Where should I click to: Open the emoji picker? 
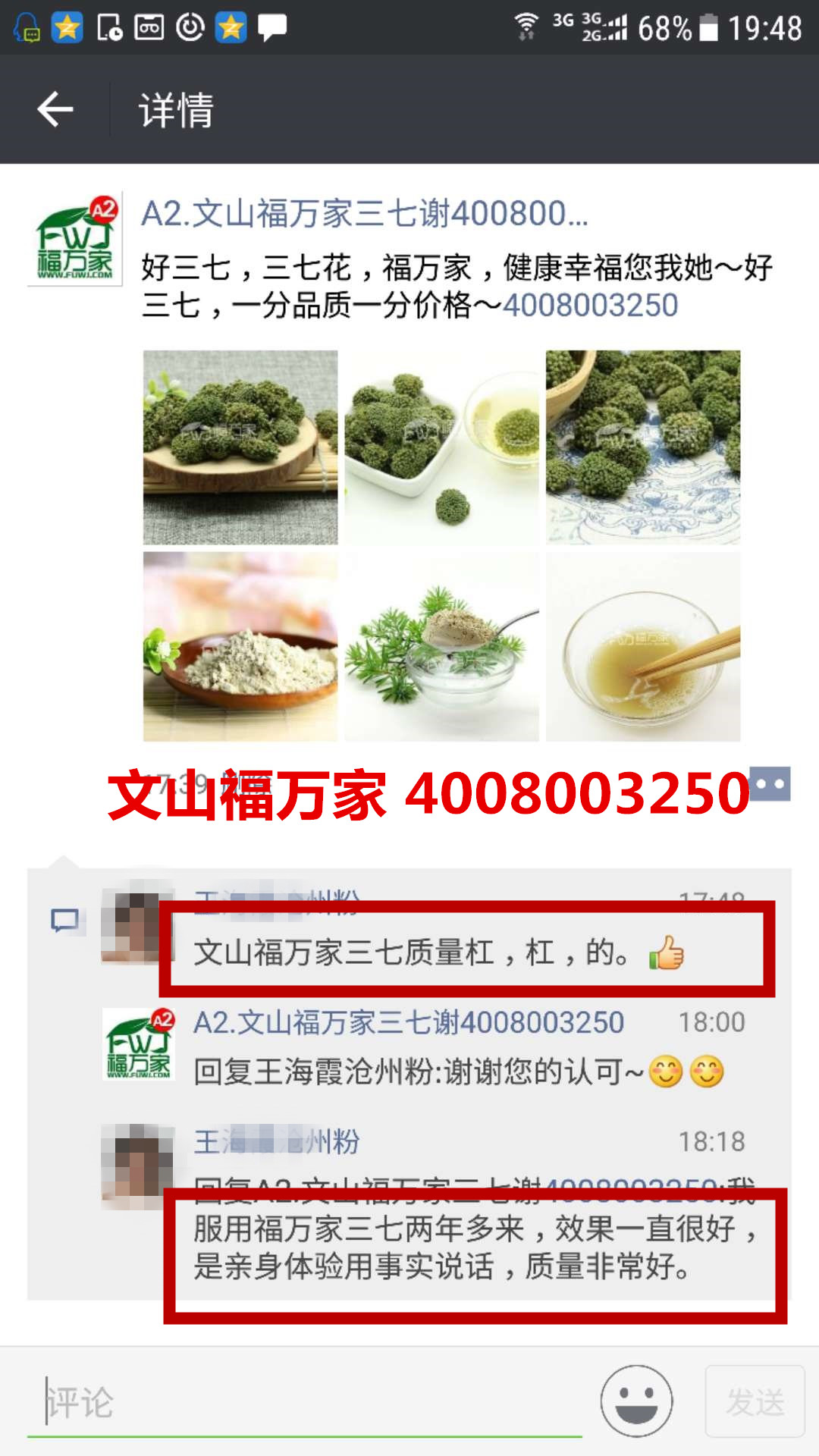[636, 1401]
